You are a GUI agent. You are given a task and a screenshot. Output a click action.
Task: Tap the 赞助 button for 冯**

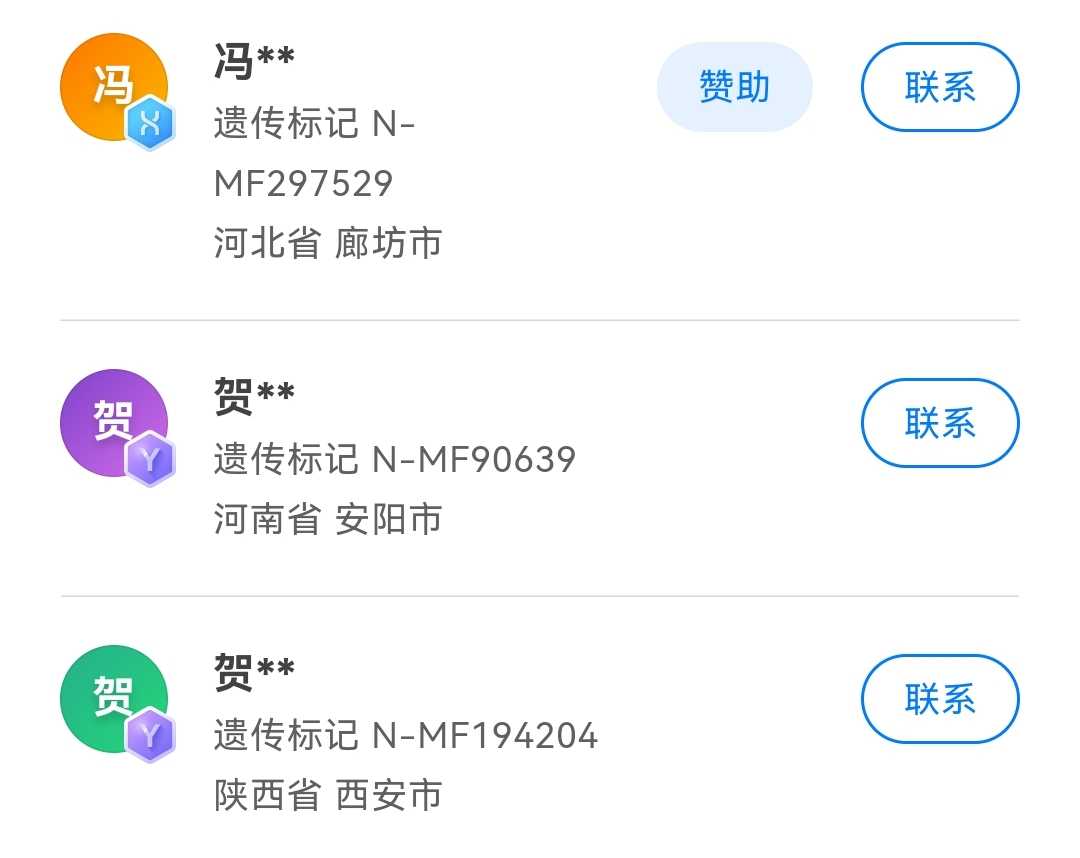click(734, 88)
